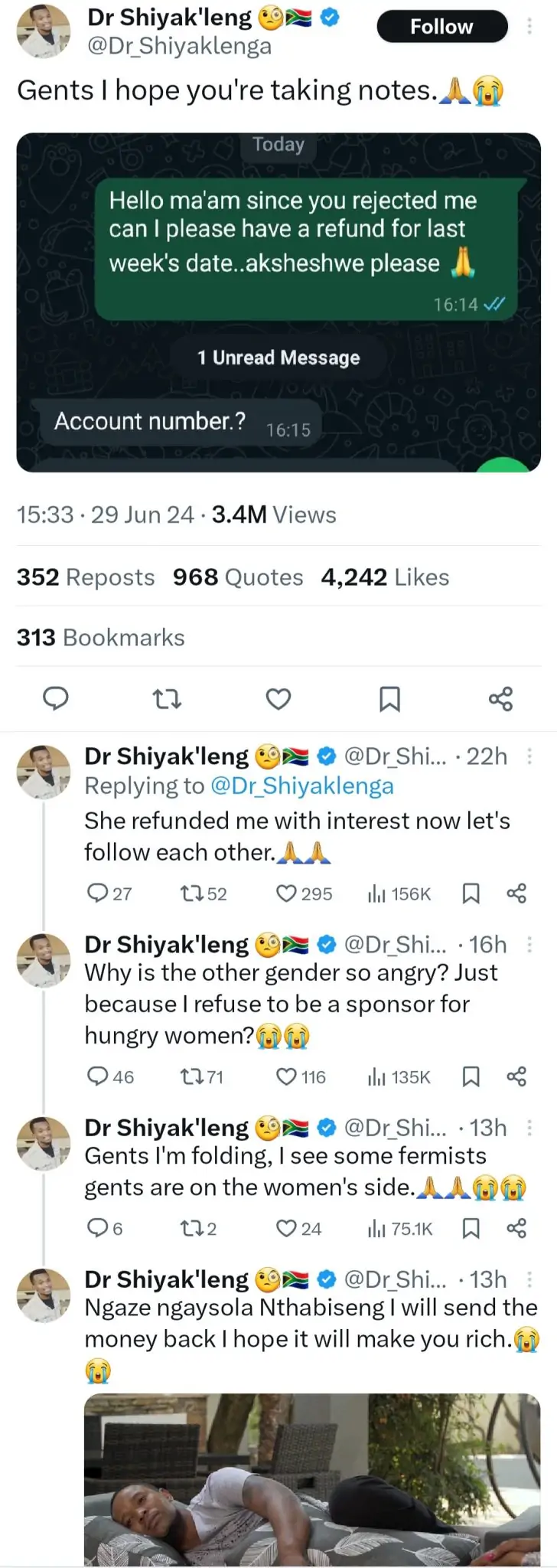Reply to the main post
The height and width of the screenshot is (1568, 557).
55,698
